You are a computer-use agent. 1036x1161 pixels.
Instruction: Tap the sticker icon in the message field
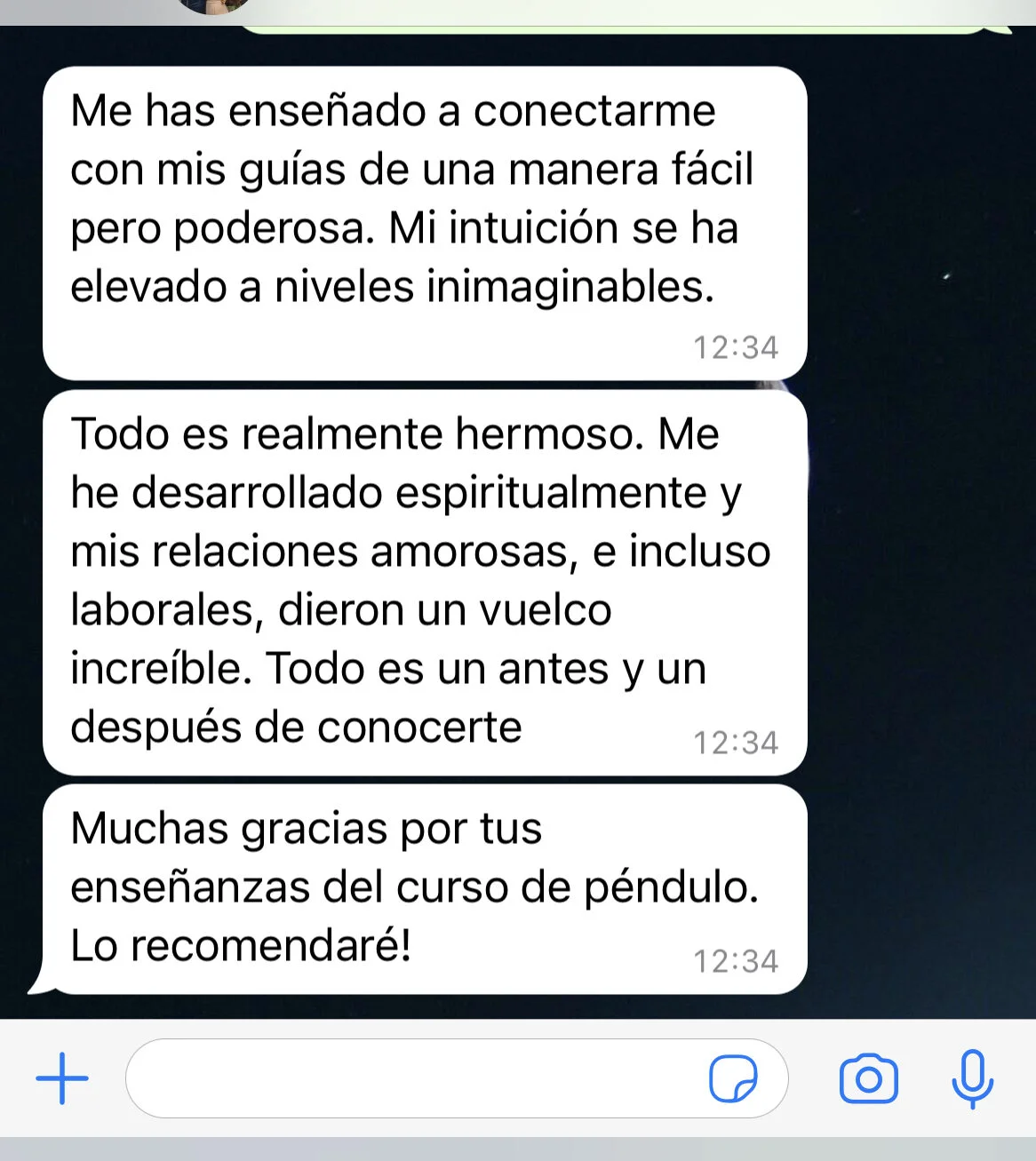click(x=735, y=1078)
